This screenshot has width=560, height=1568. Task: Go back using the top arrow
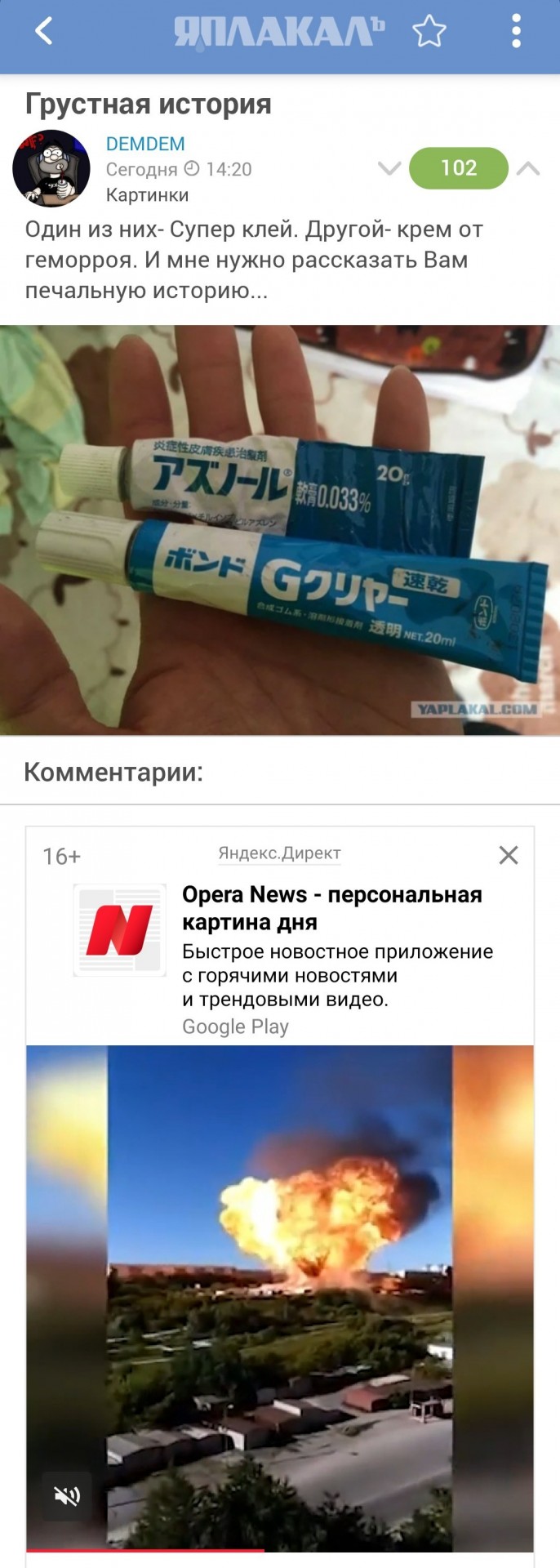click(x=44, y=32)
